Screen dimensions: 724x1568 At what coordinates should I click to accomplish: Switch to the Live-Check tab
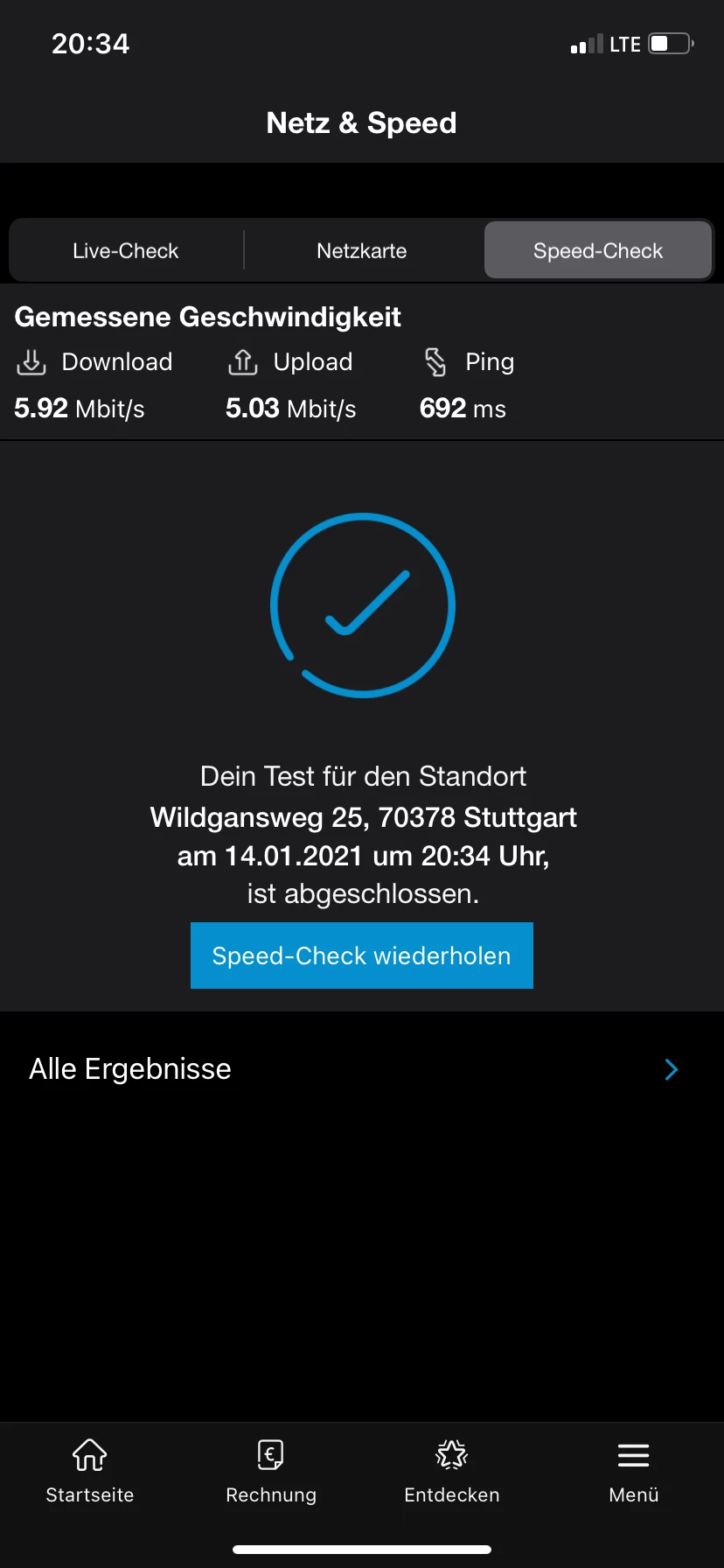click(126, 251)
